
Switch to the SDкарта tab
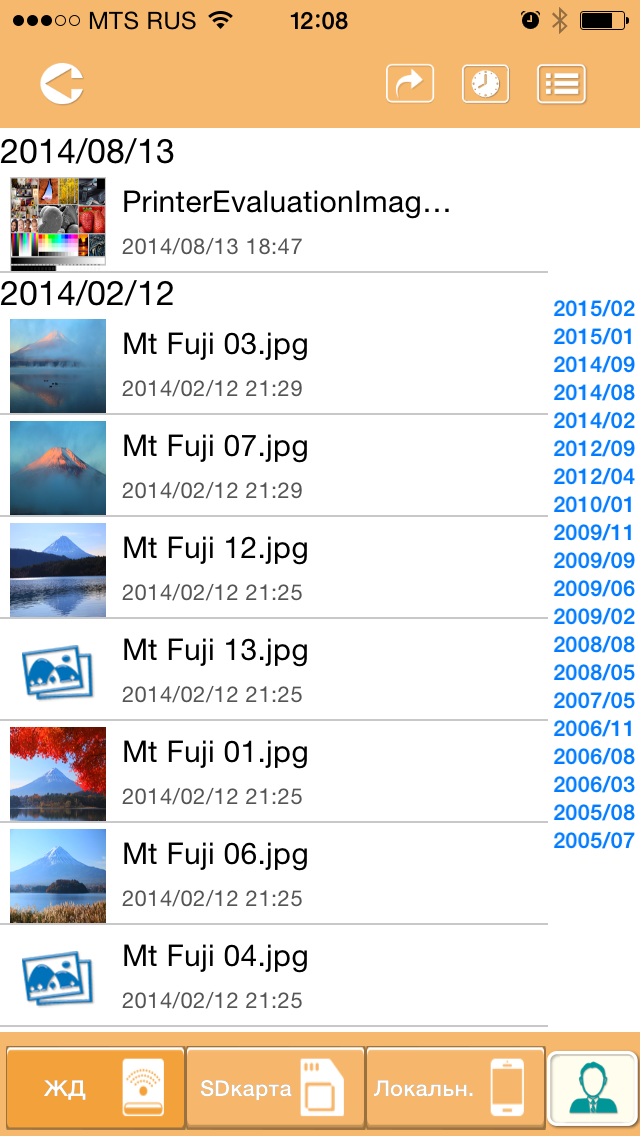[275, 1088]
